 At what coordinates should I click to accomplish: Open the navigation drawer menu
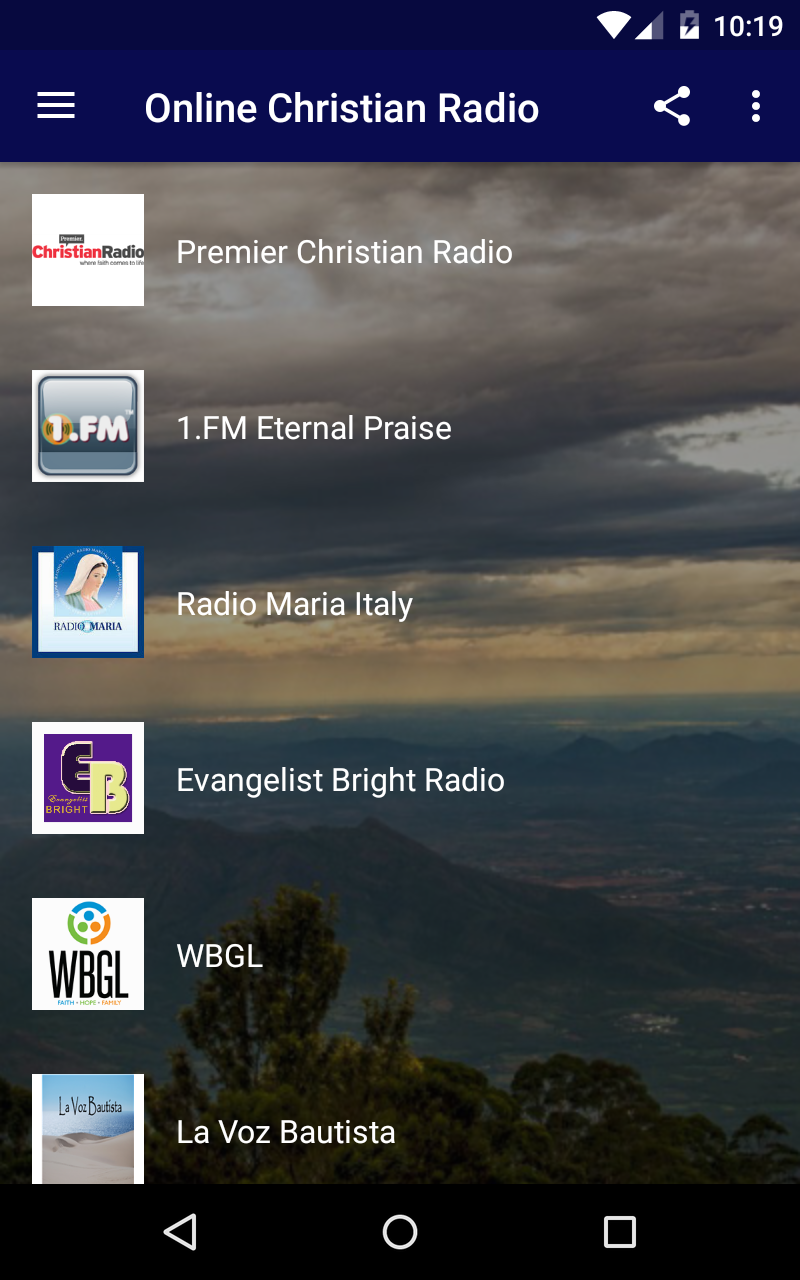(x=55, y=106)
